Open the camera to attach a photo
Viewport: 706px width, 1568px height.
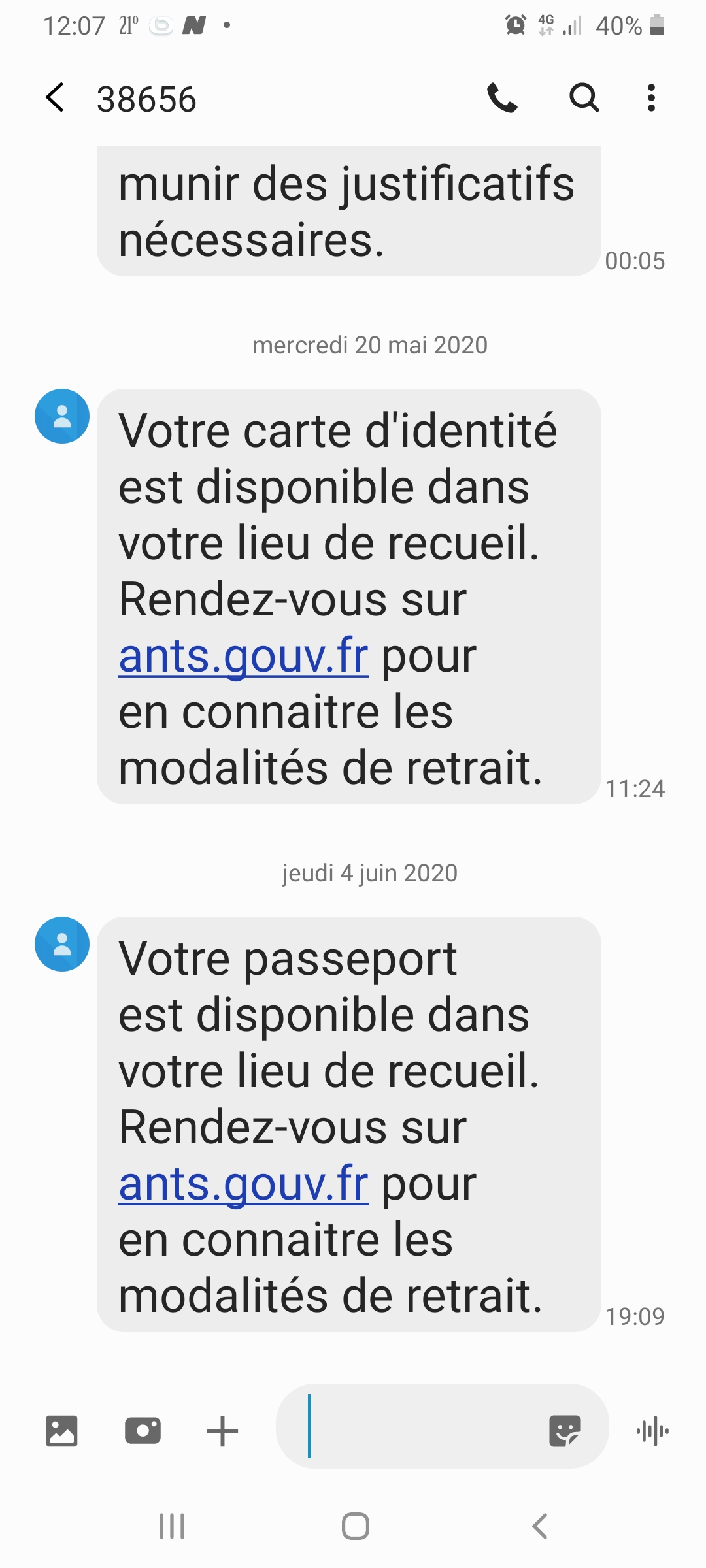click(x=143, y=1431)
